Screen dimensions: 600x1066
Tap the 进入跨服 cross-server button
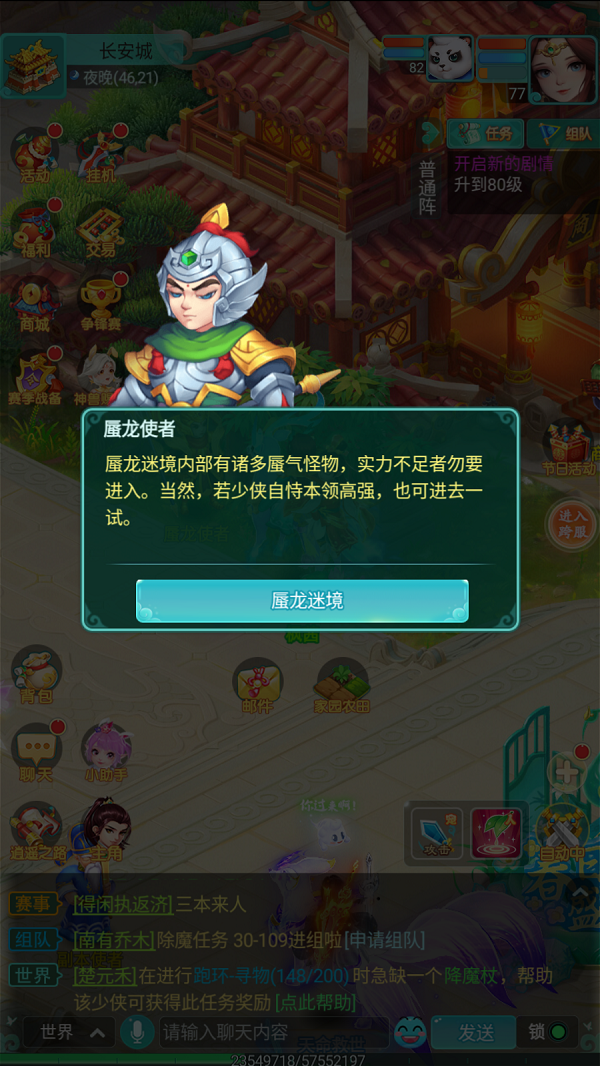tap(573, 522)
